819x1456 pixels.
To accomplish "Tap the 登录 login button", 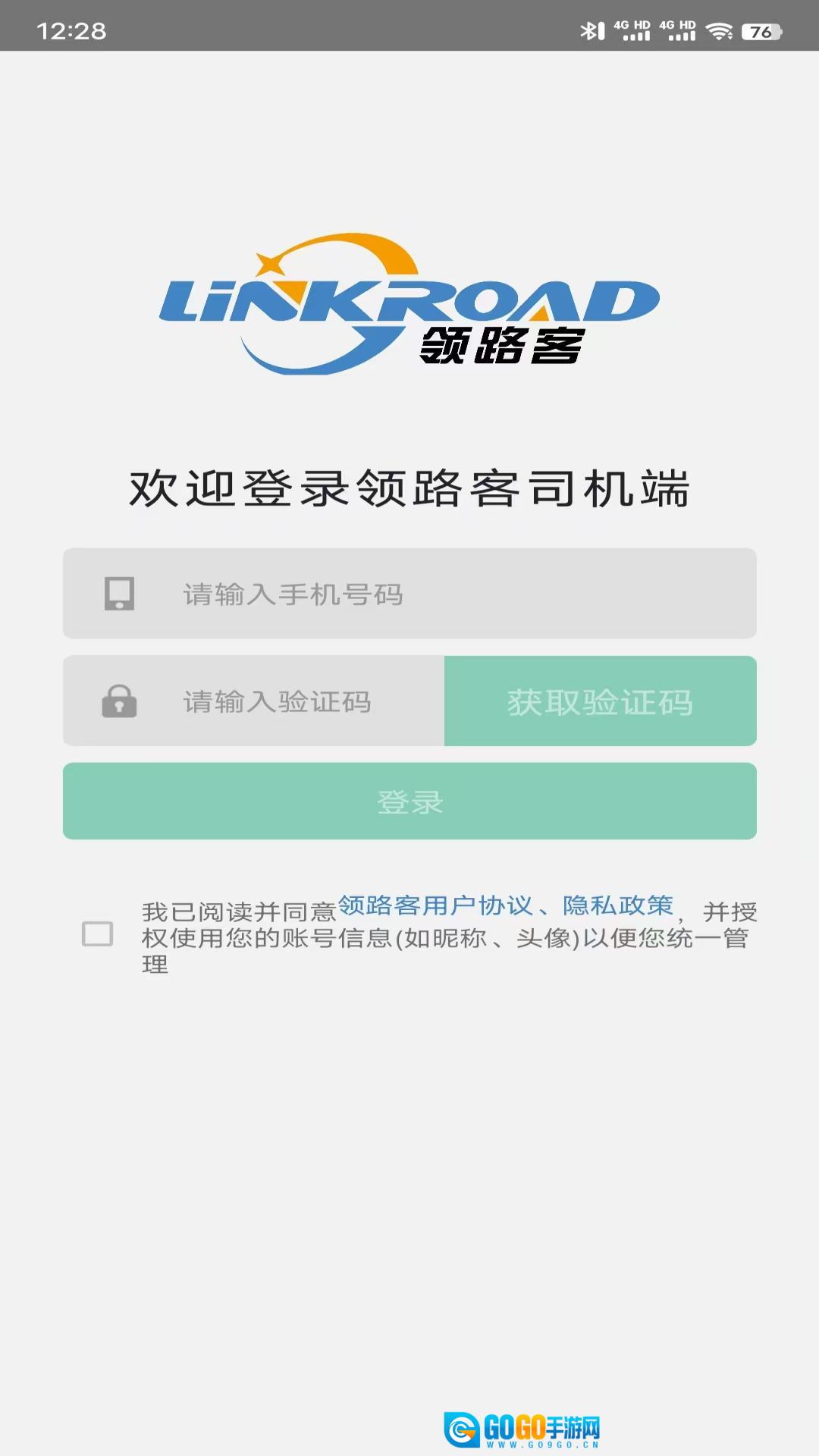I will point(409,801).
